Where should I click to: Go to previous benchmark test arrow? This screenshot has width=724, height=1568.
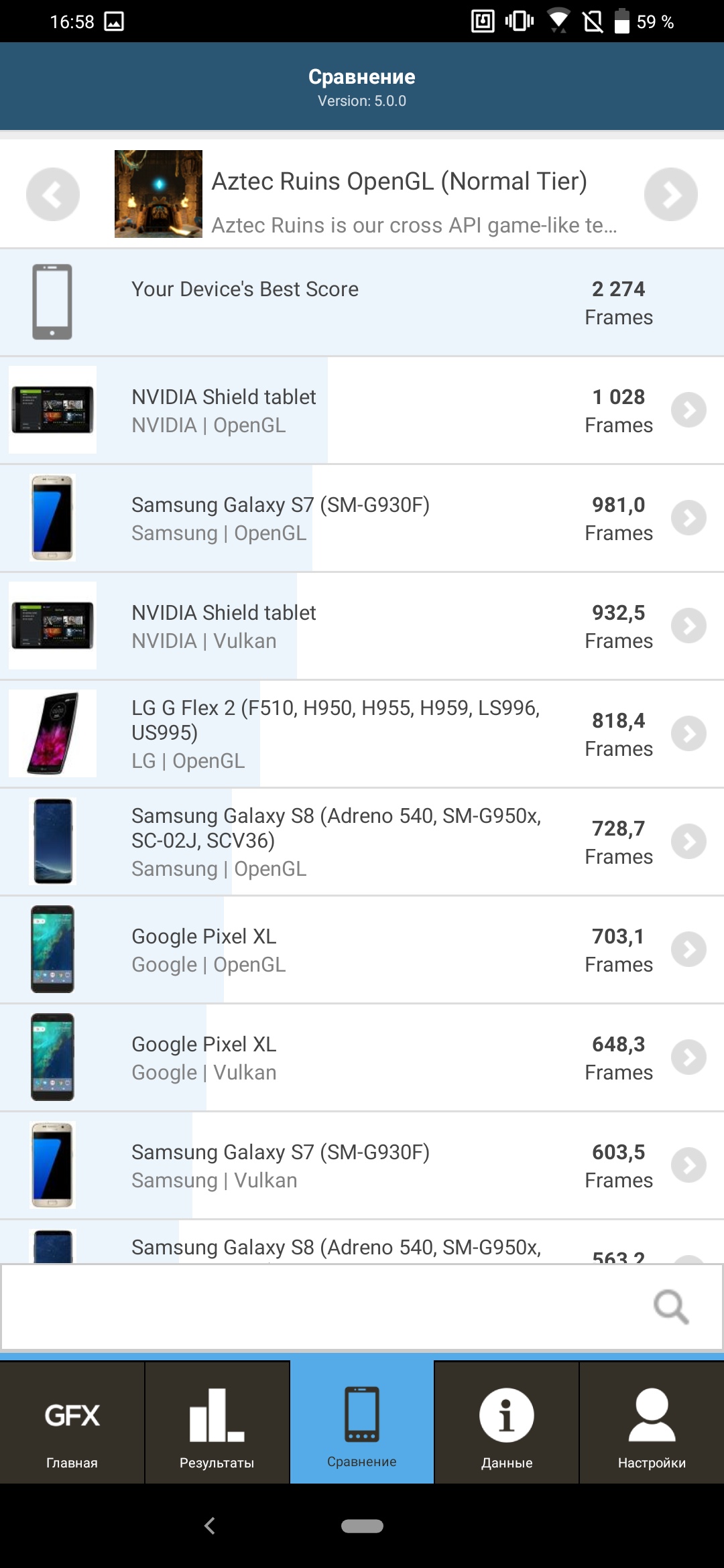52,194
